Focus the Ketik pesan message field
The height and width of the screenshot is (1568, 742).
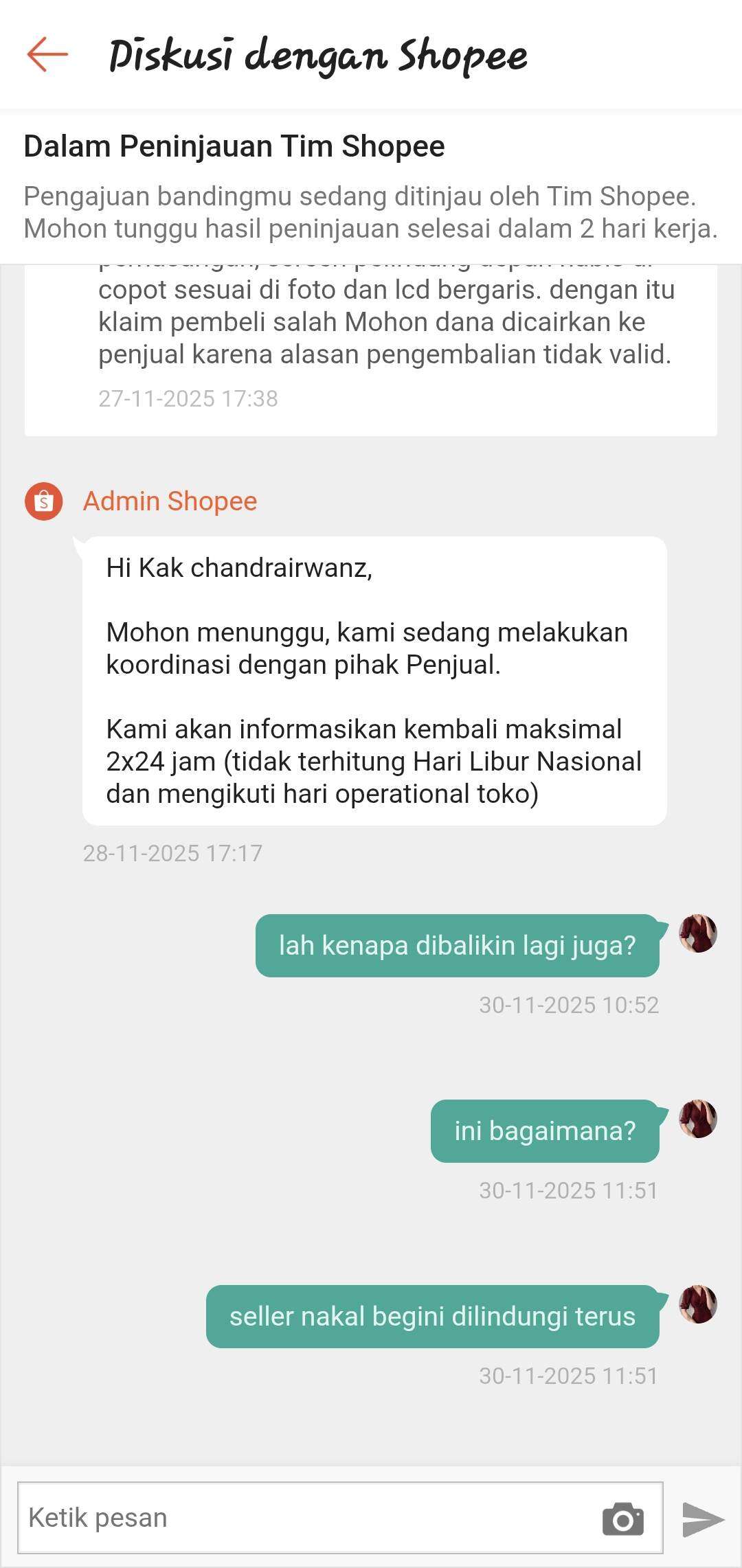302,1518
